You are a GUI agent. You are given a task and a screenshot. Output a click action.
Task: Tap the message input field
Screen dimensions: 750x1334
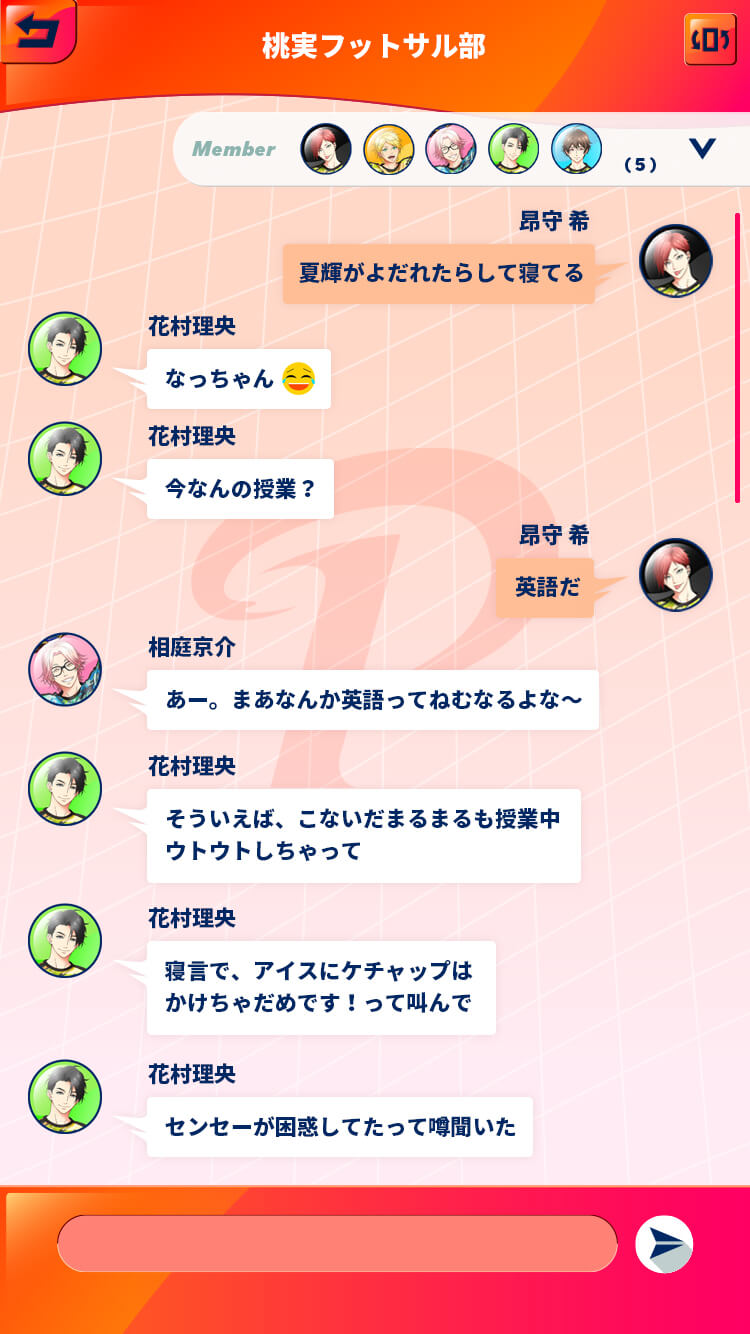click(337, 1244)
